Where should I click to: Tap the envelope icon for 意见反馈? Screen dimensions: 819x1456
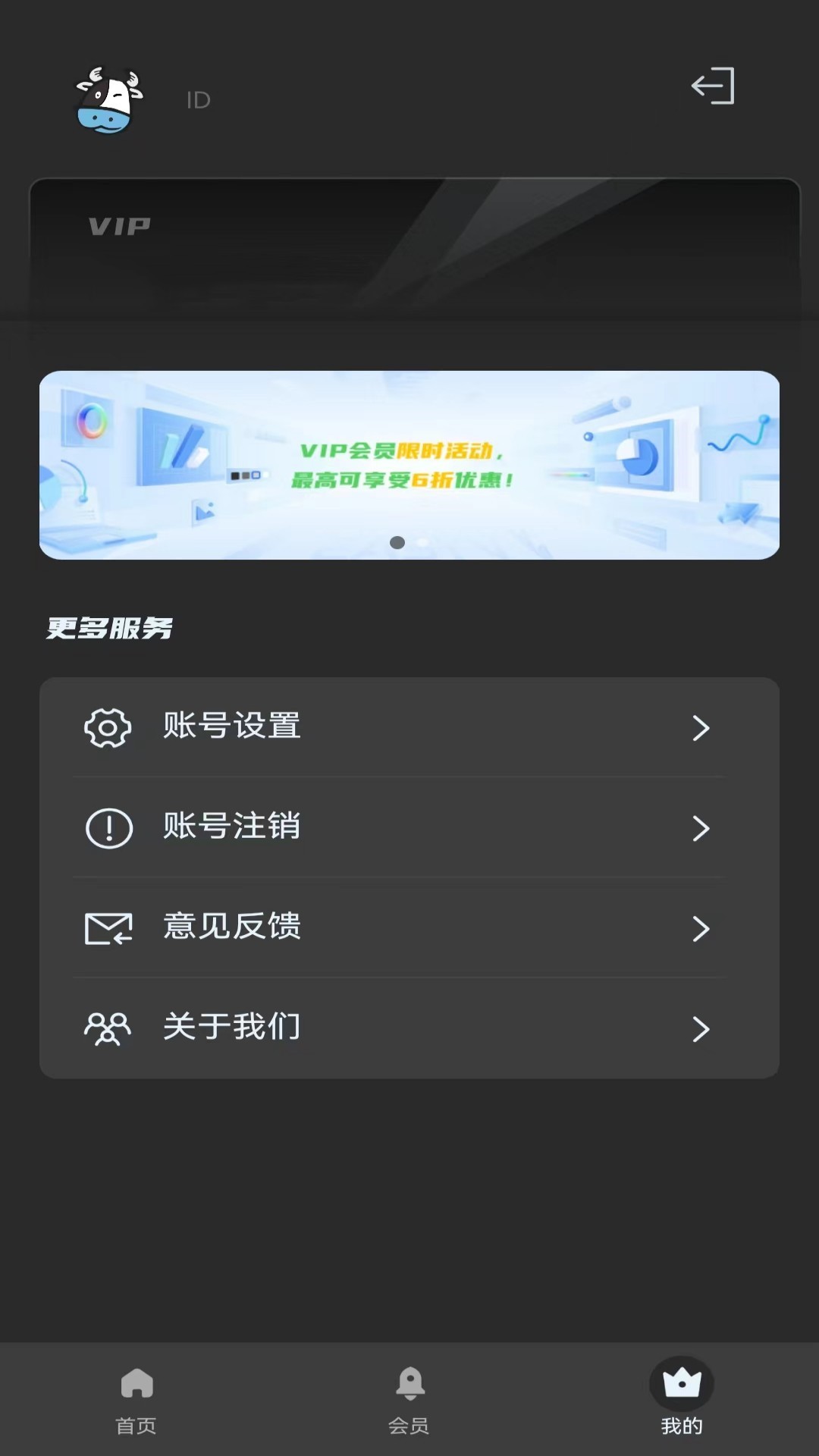108,927
